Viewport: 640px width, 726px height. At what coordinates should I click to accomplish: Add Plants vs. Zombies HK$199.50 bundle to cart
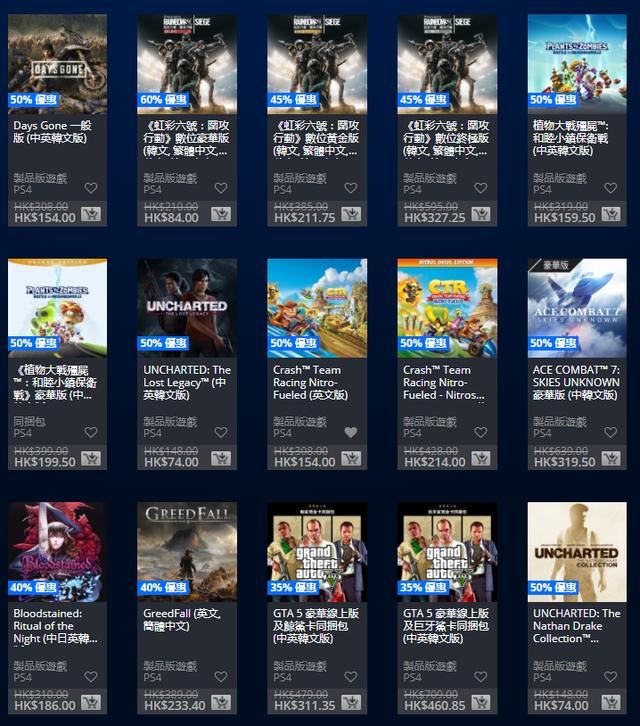[x=91, y=459]
